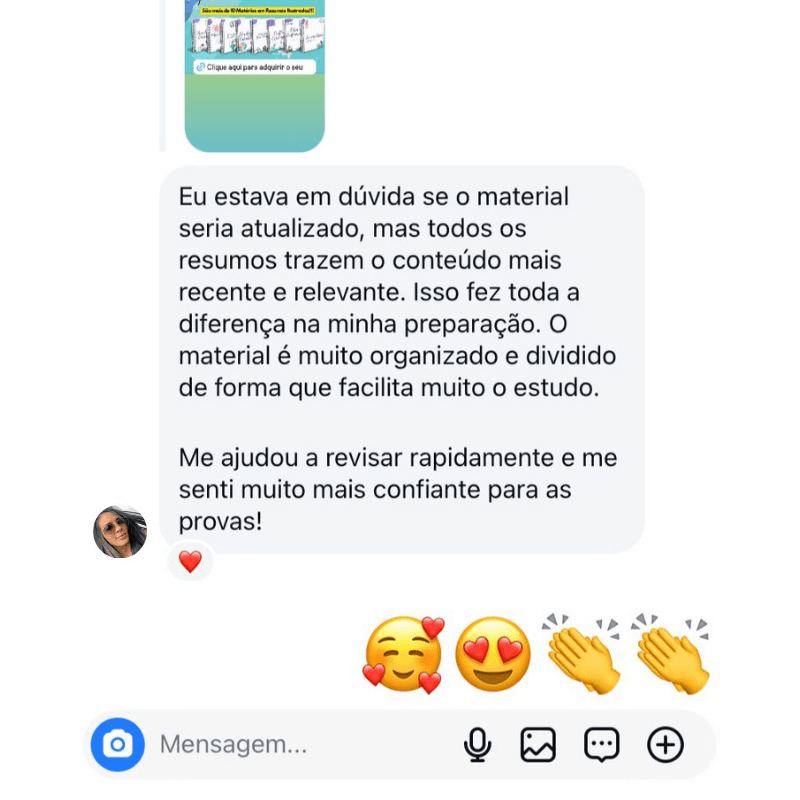Open the shared story reply preview

[x=254, y=75]
